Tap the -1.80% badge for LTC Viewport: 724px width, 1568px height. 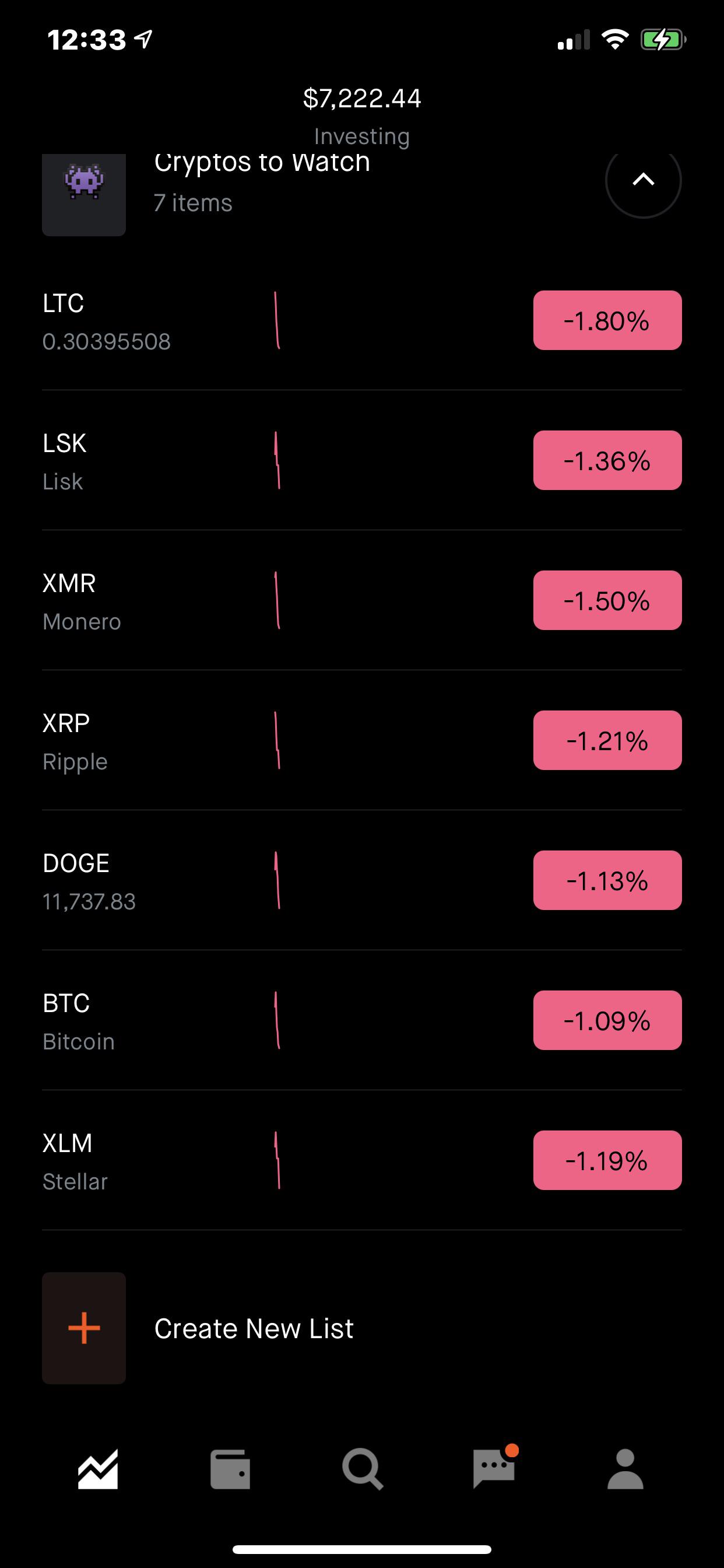coord(607,321)
